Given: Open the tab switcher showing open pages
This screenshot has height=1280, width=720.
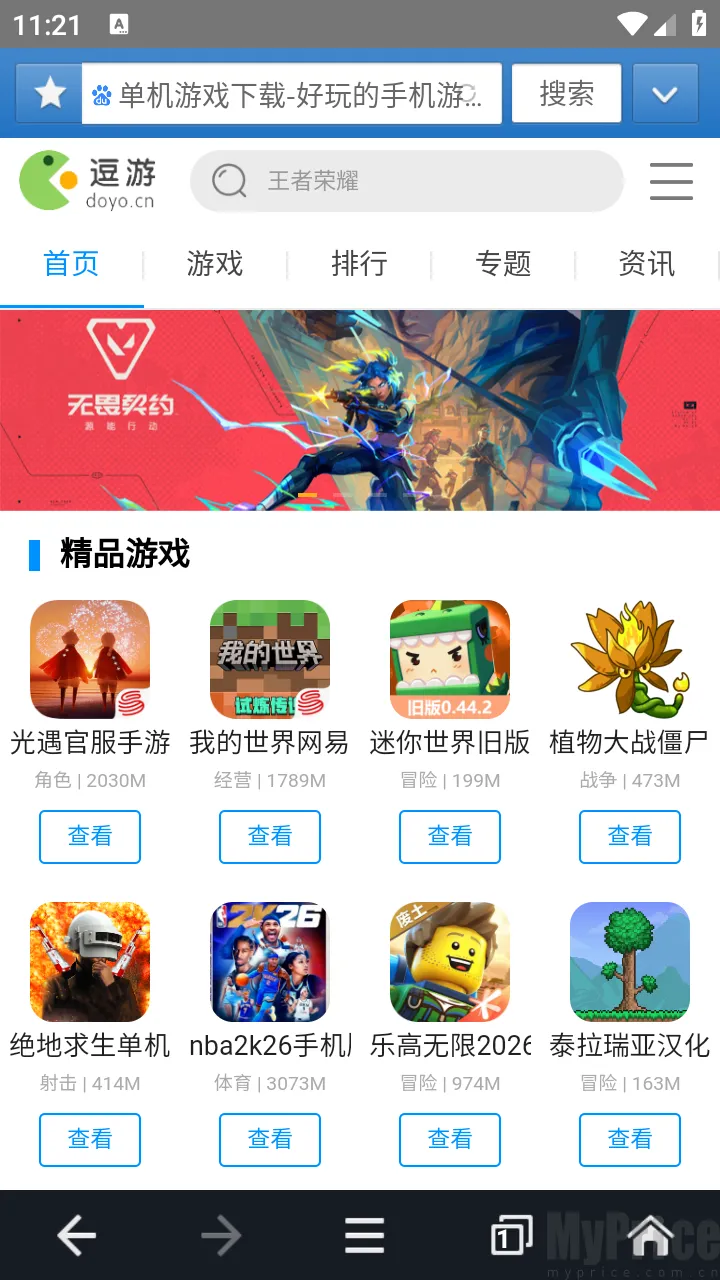Looking at the screenshot, I should point(508,1235).
